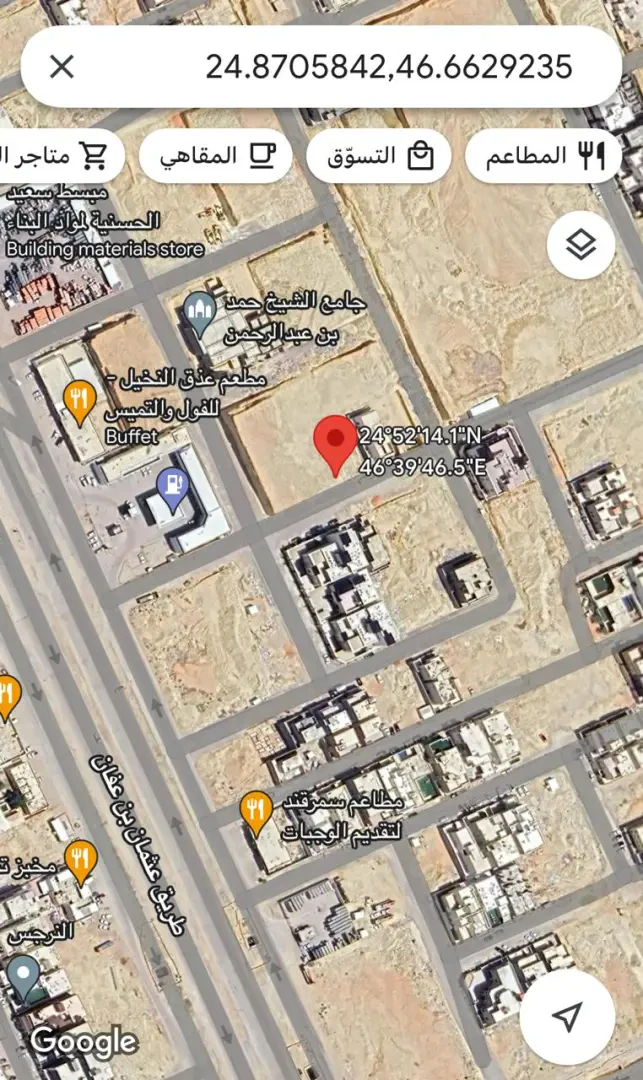The height and width of the screenshot is (1080, 643).
Task: Open the gas station marker
Action: (x=174, y=490)
